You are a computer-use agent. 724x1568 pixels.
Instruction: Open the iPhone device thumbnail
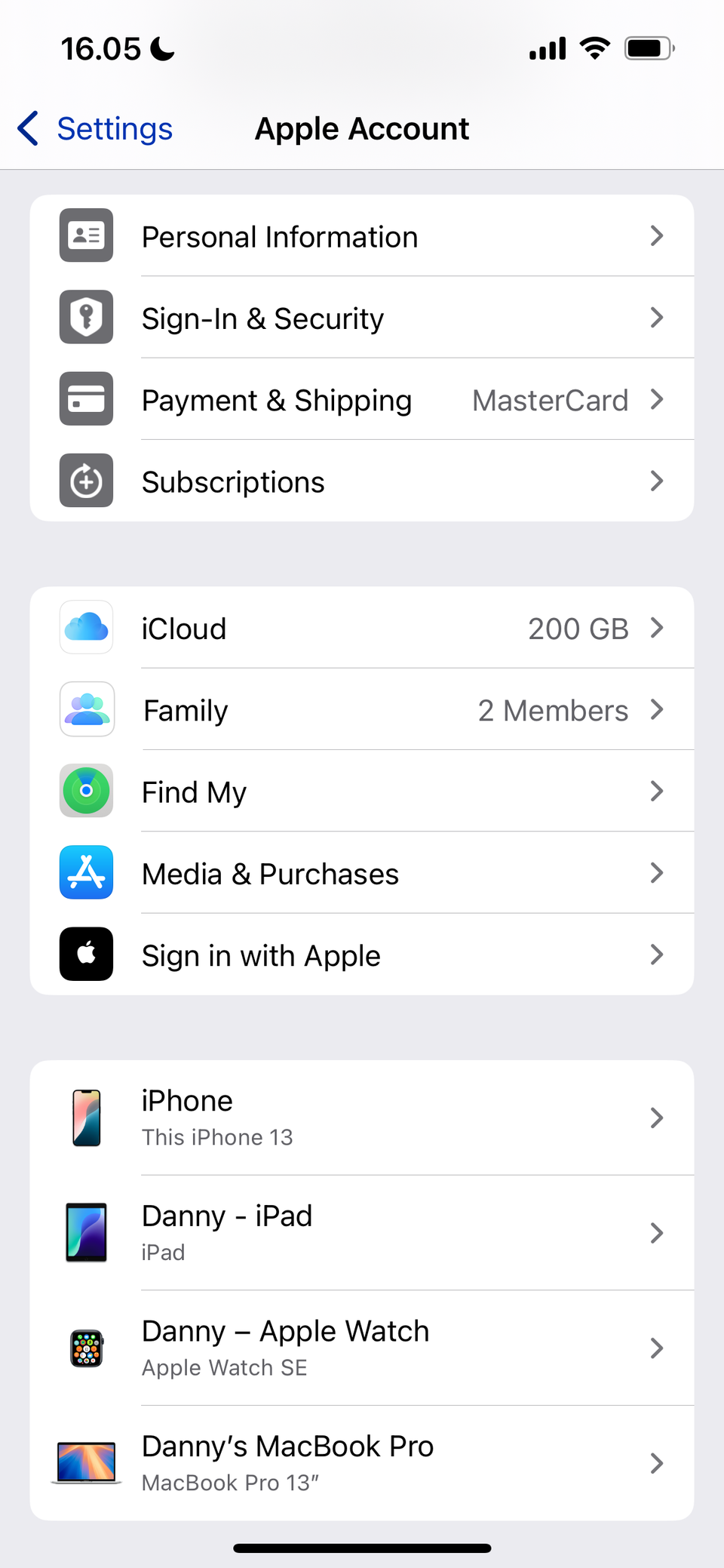(86, 1118)
